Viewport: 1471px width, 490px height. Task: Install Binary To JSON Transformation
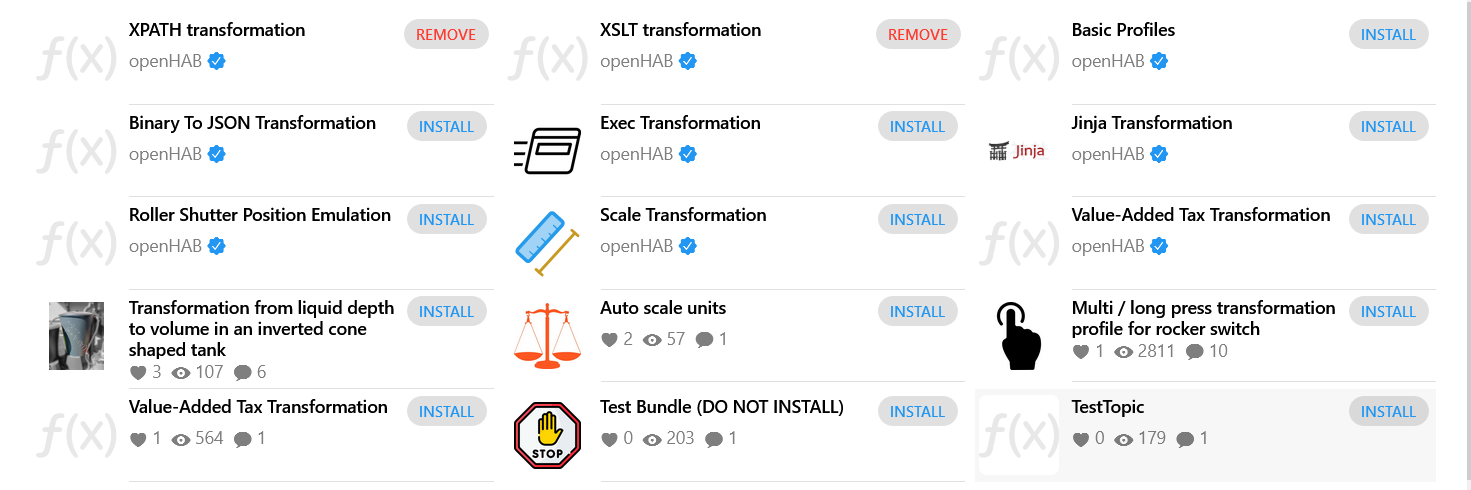coord(446,126)
